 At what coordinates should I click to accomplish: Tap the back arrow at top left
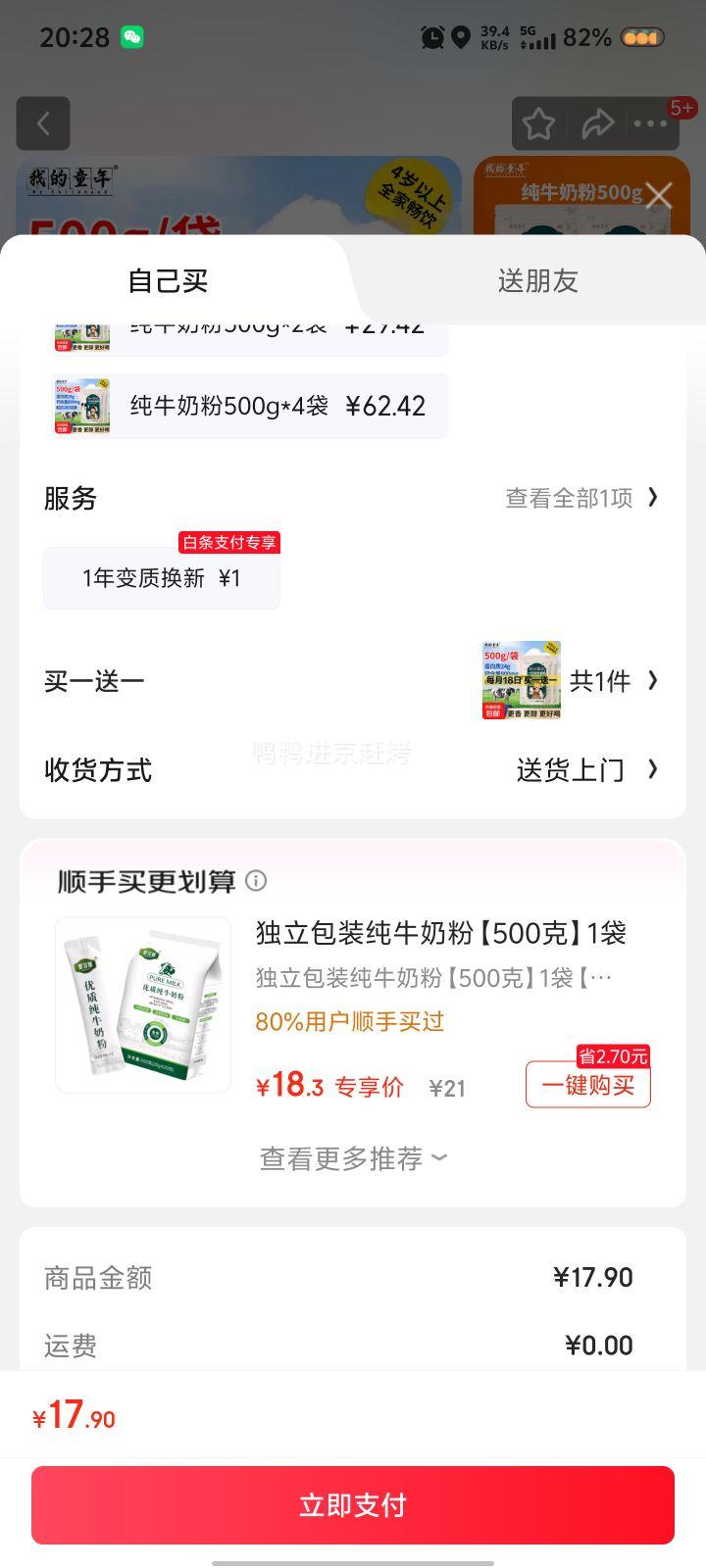point(43,123)
